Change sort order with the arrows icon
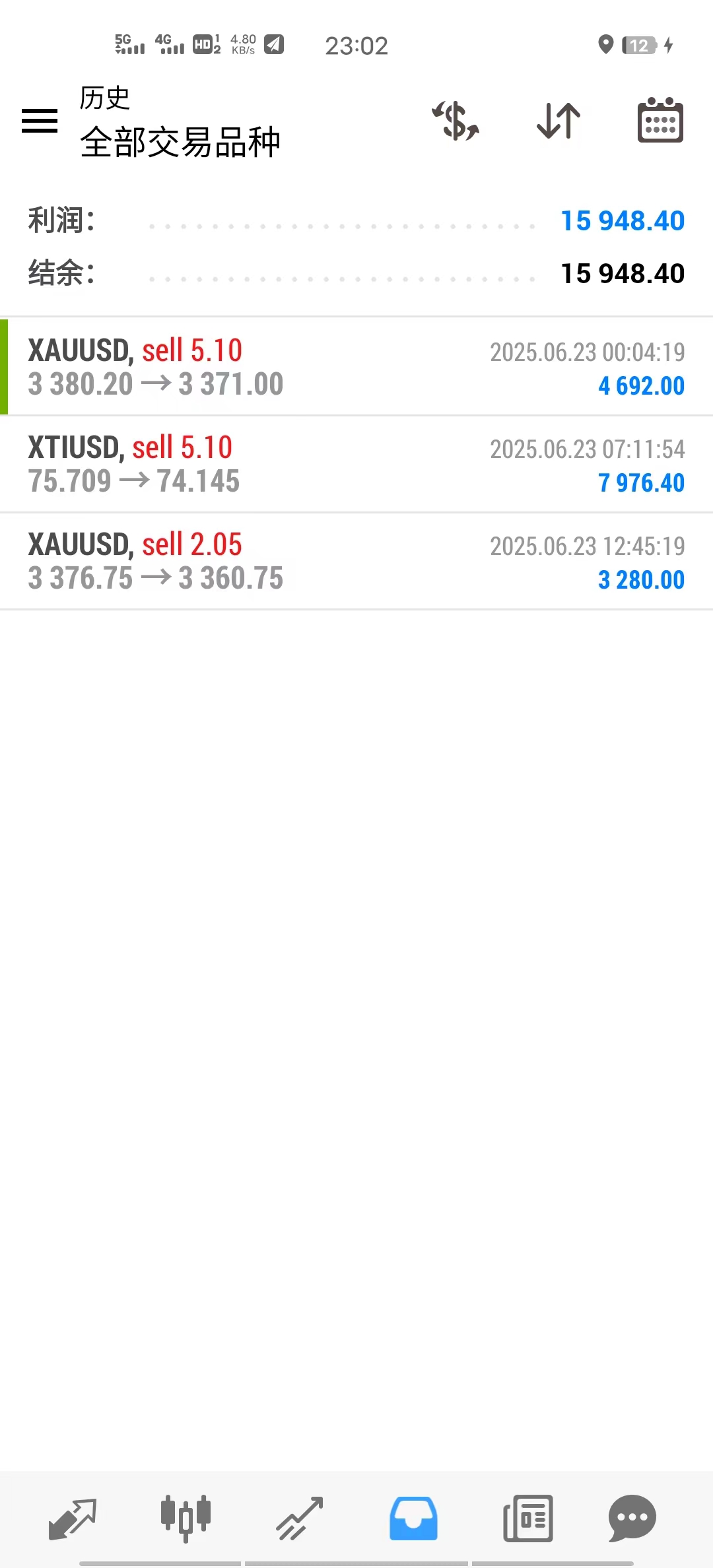Screen dimensions: 713x1568 (x=559, y=121)
